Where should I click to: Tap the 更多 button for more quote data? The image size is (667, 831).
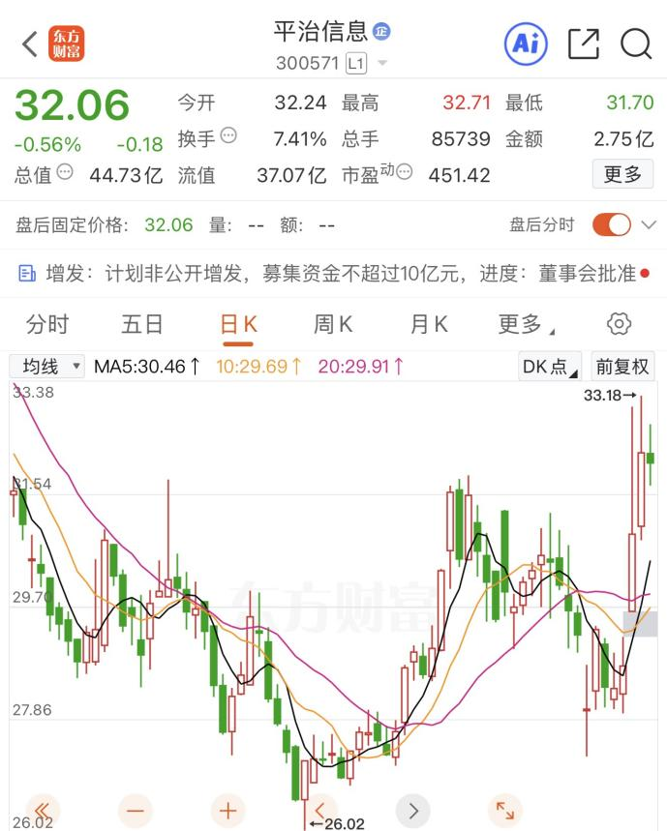[622, 174]
